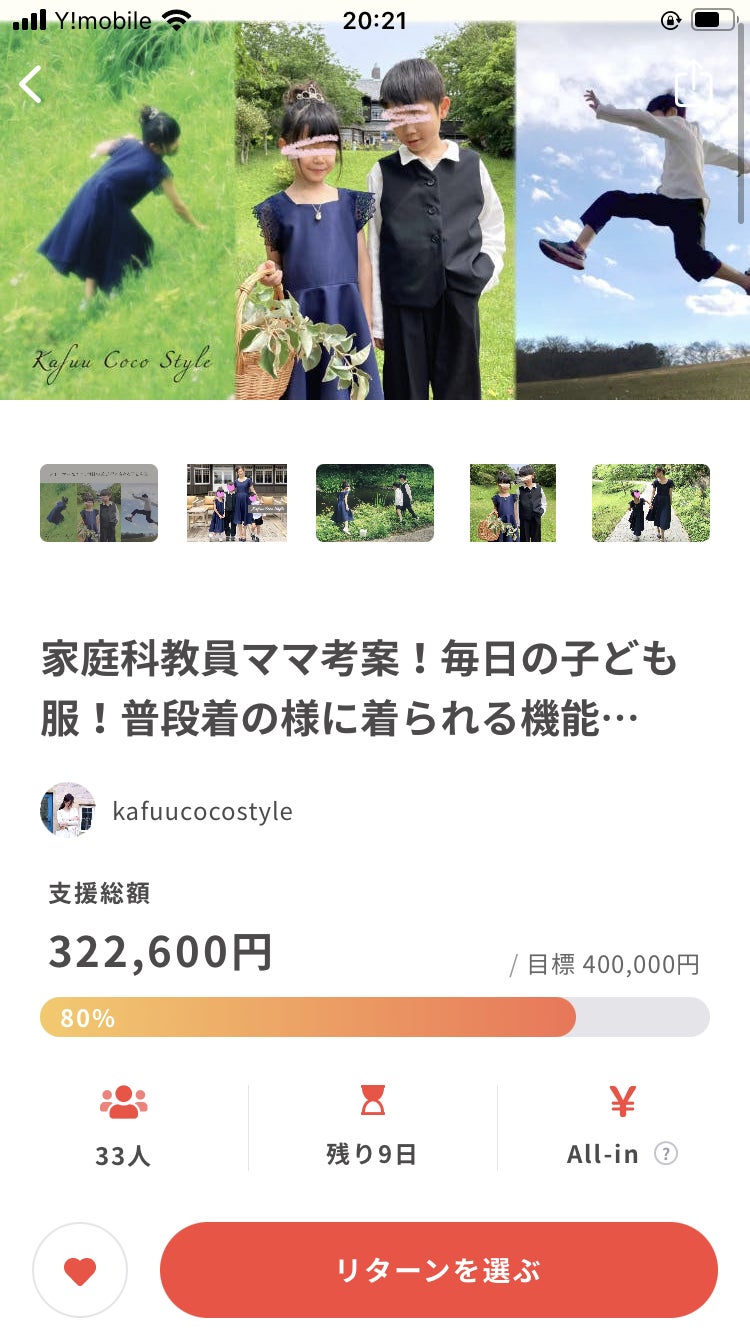Select the first collage thumbnail

(x=99, y=503)
